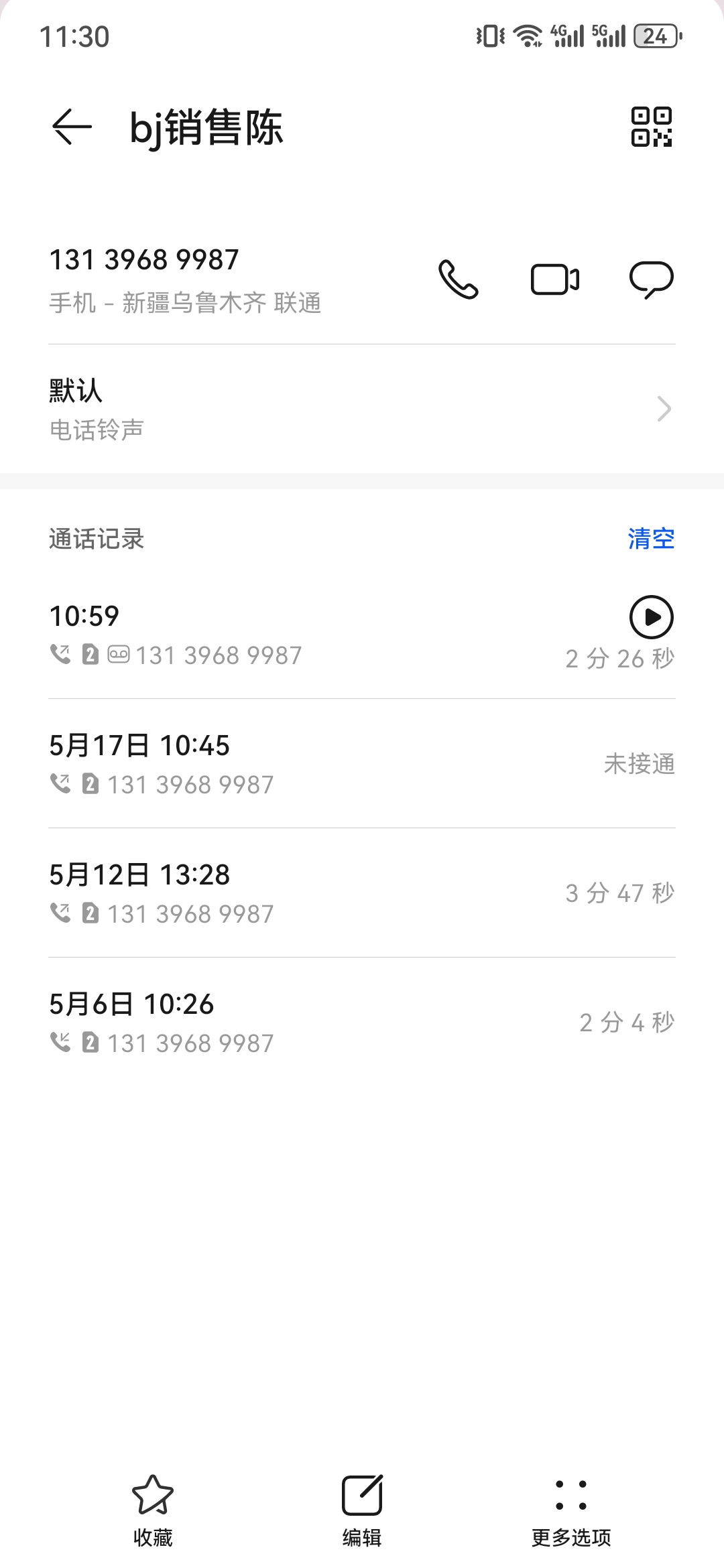Tap 清空 to clear call records
Image resolution: width=724 pixels, height=1568 pixels.
click(651, 539)
